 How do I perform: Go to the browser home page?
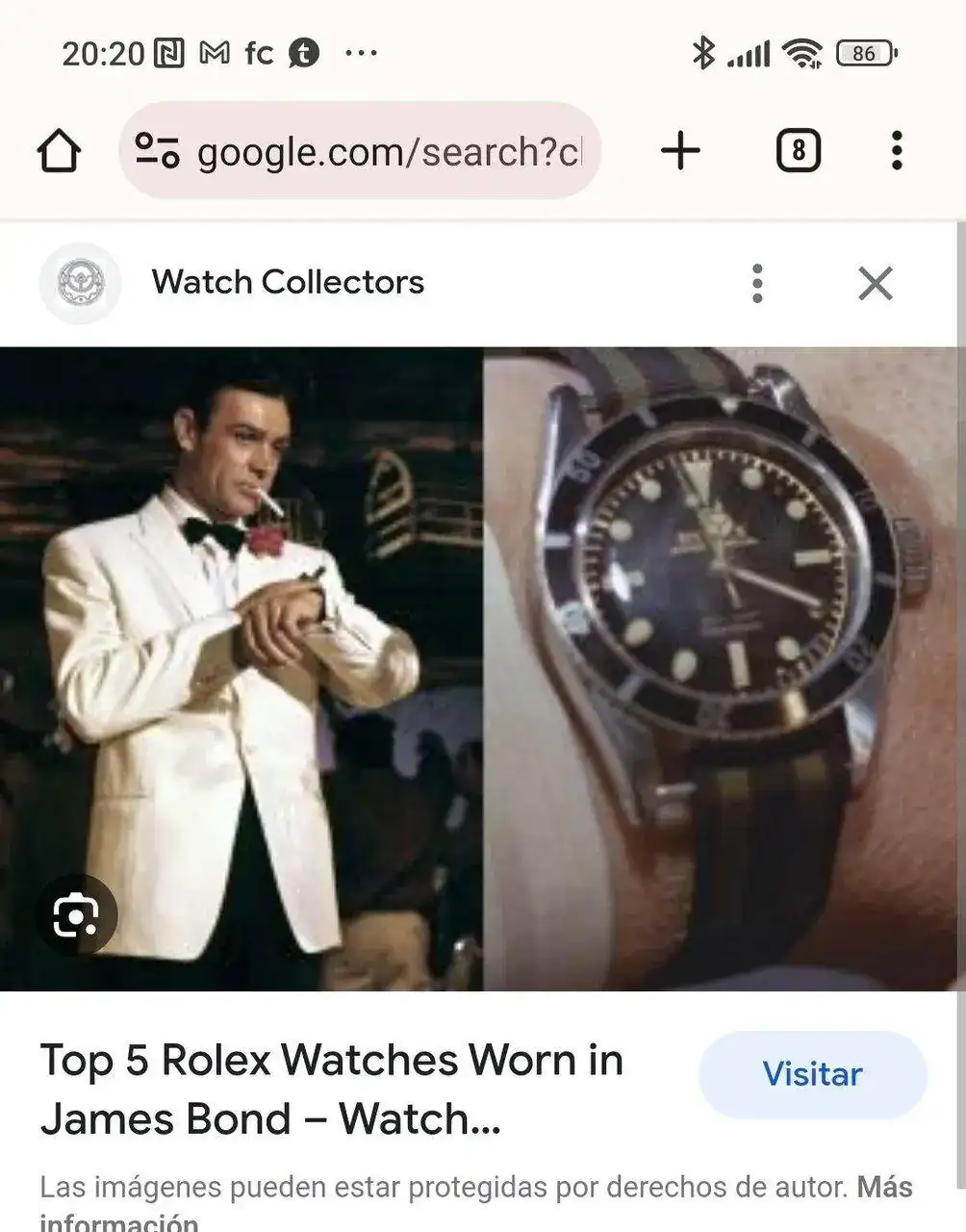tap(59, 151)
